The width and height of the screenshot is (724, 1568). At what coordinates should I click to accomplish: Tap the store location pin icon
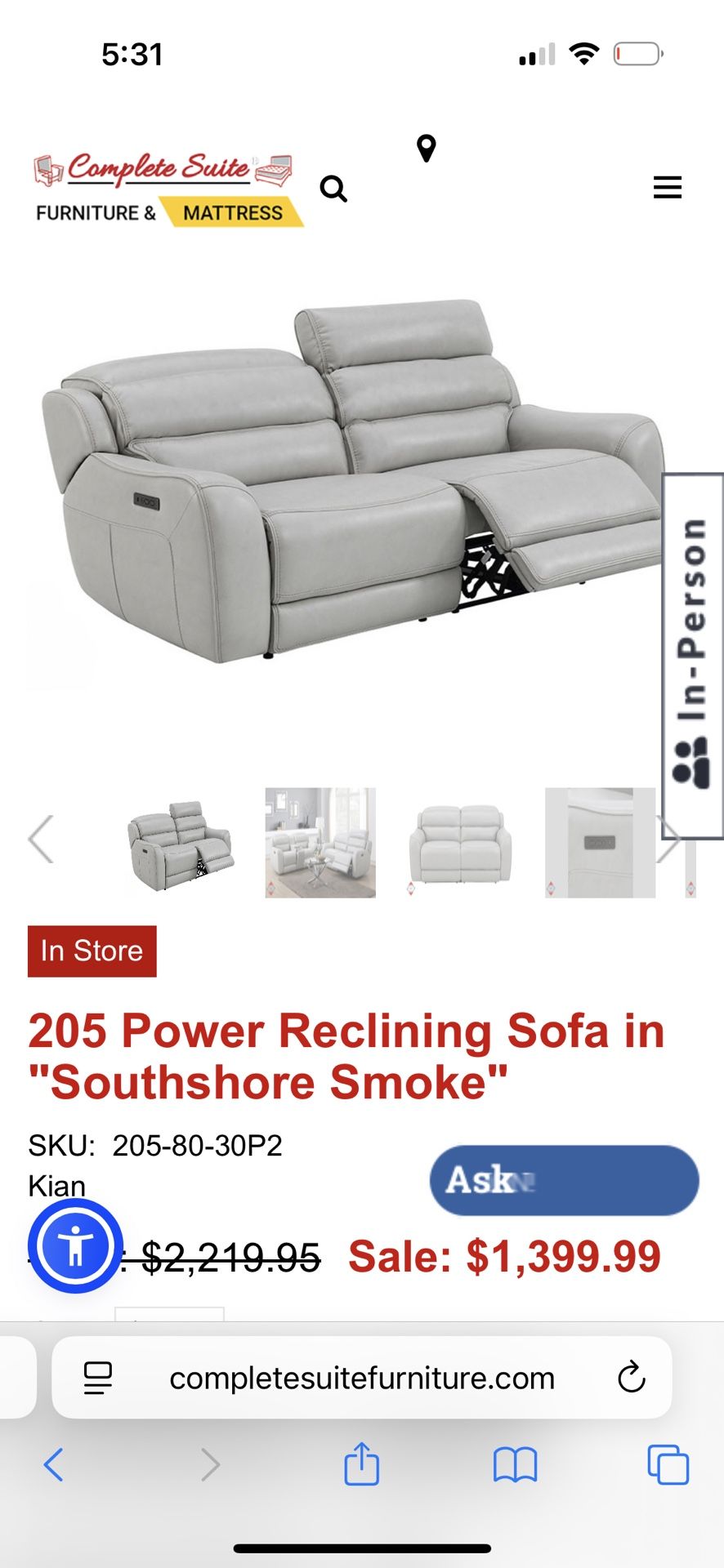(x=426, y=149)
